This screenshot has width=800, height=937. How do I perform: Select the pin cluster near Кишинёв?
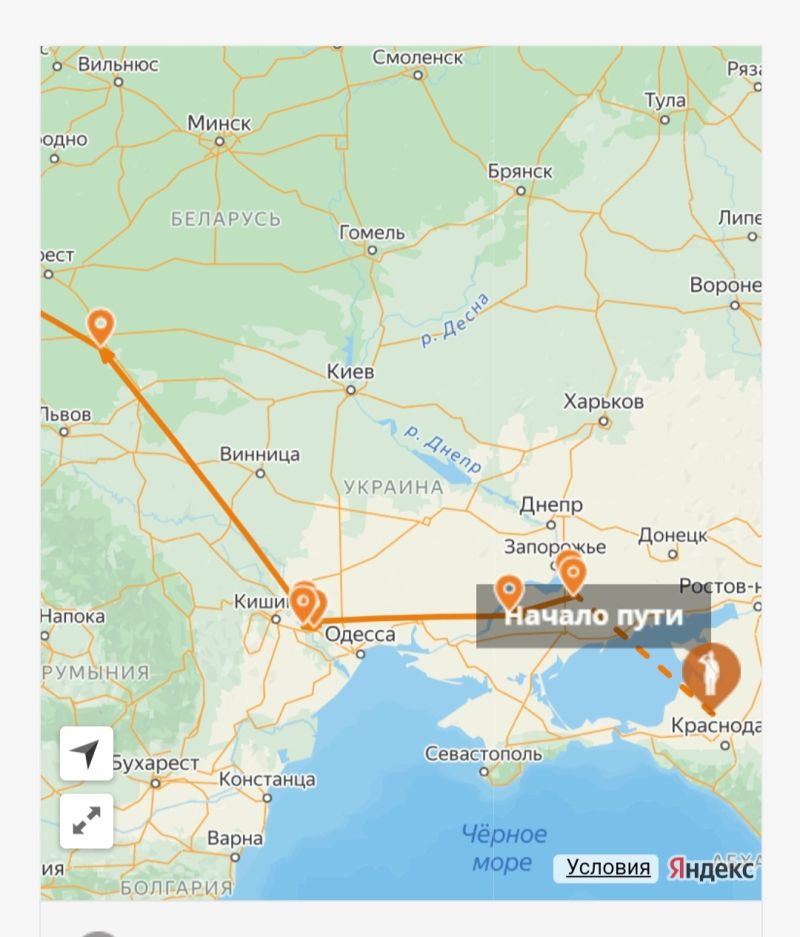[x=307, y=604]
